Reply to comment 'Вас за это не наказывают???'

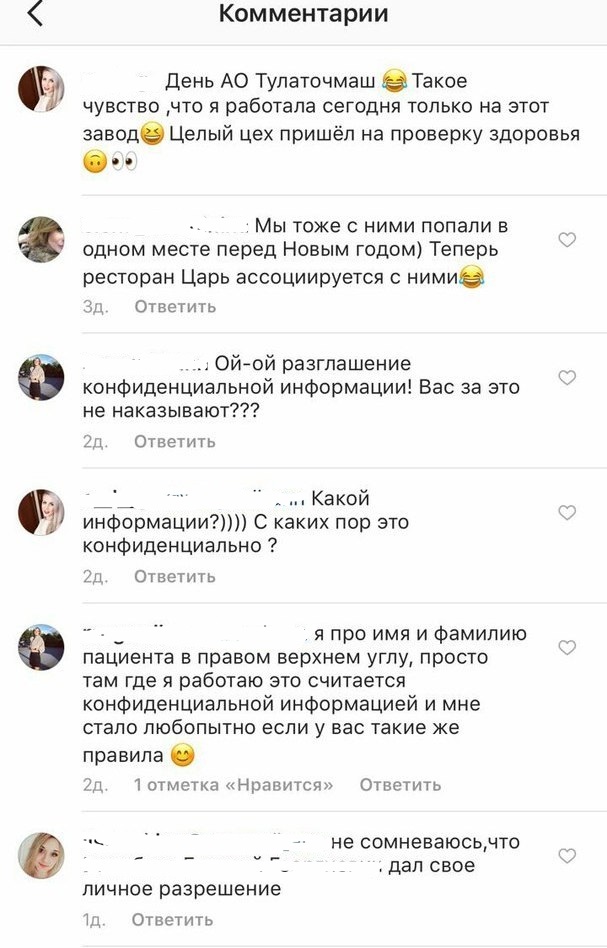click(x=175, y=441)
